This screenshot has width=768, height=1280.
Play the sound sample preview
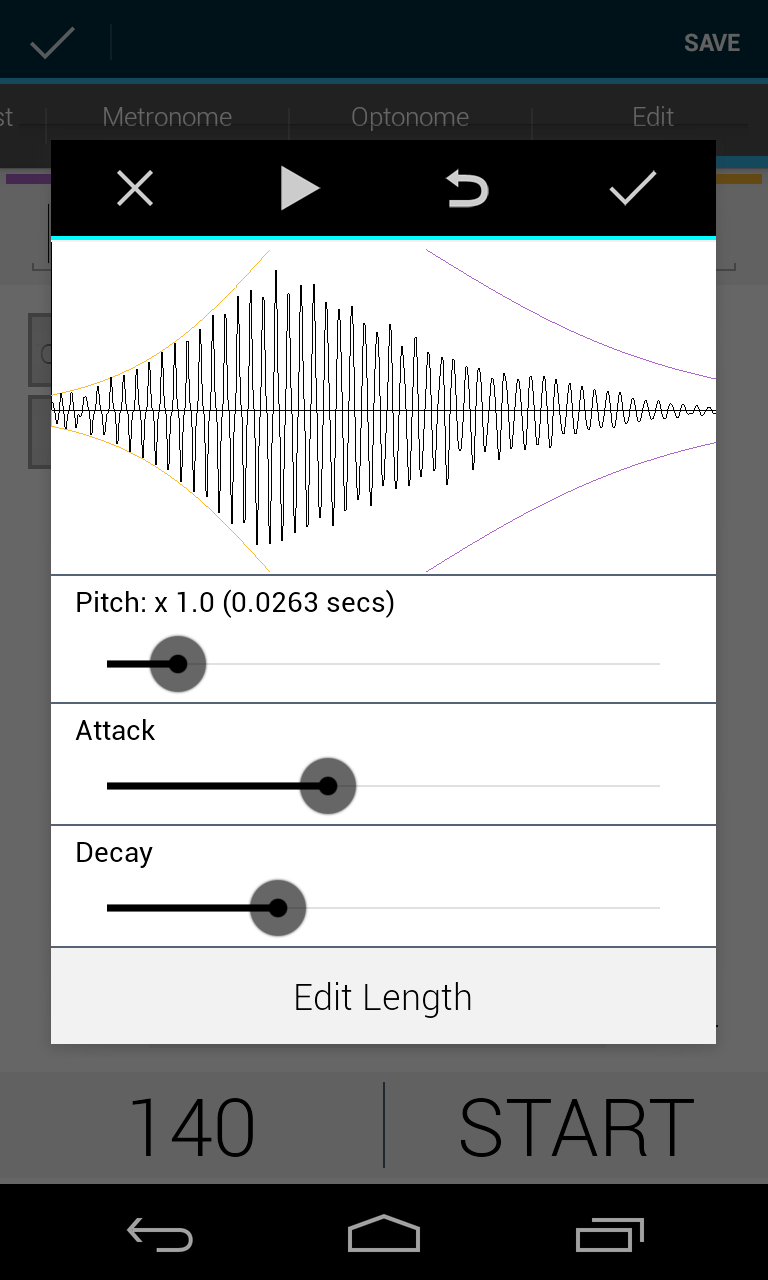point(300,188)
